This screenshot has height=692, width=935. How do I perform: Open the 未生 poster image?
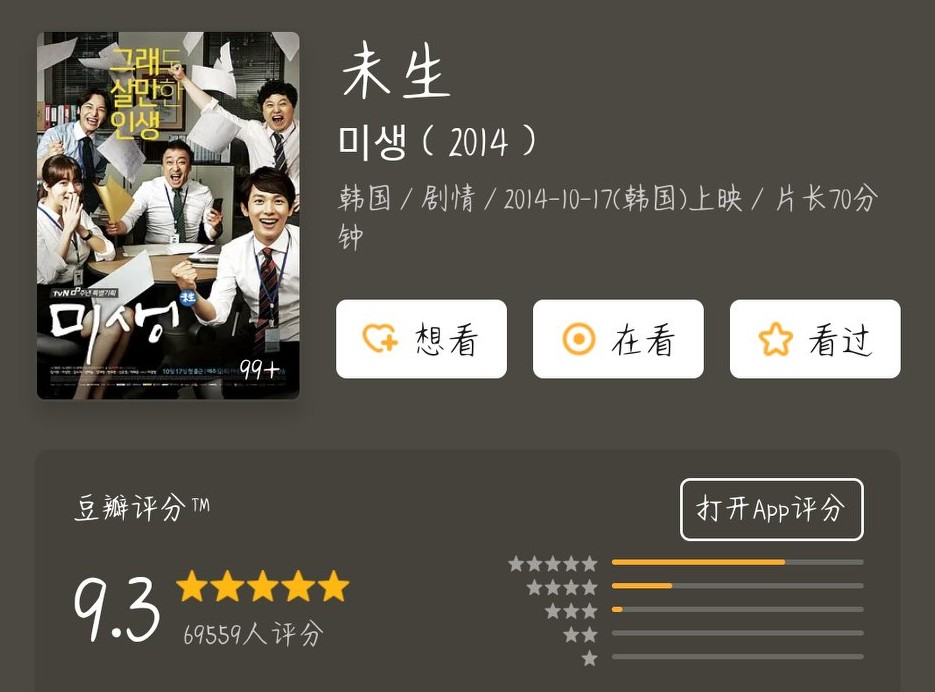point(168,215)
